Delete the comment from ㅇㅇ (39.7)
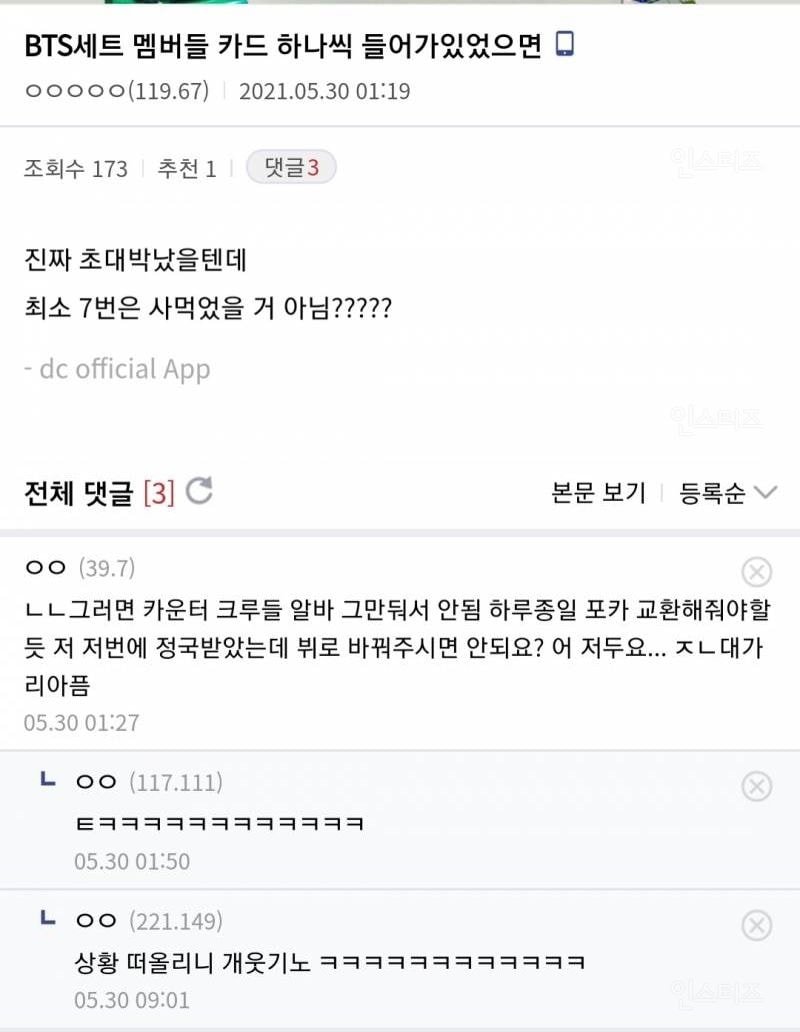The height and width of the screenshot is (1032, 800). click(757, 572)
